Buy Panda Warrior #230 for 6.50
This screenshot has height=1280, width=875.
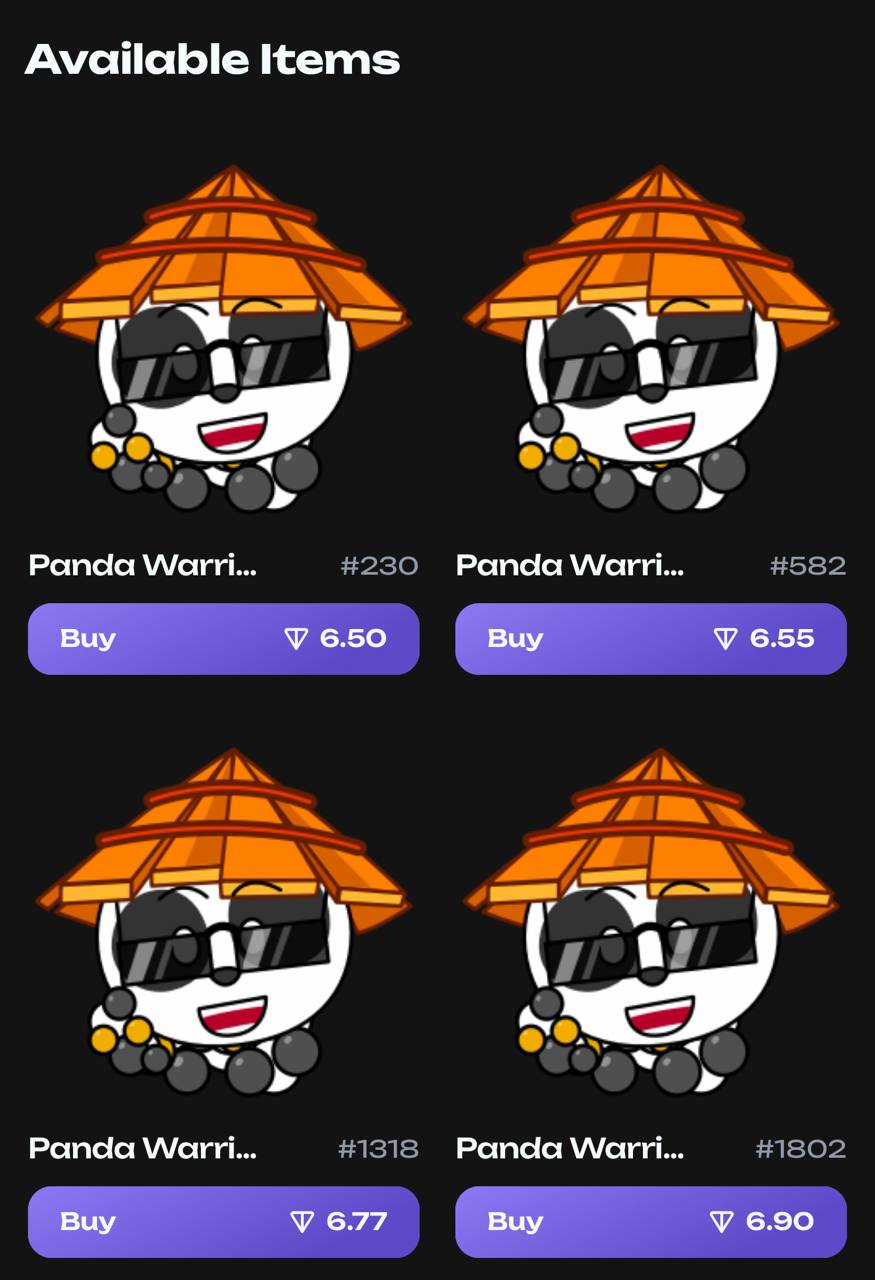point(223,639)
